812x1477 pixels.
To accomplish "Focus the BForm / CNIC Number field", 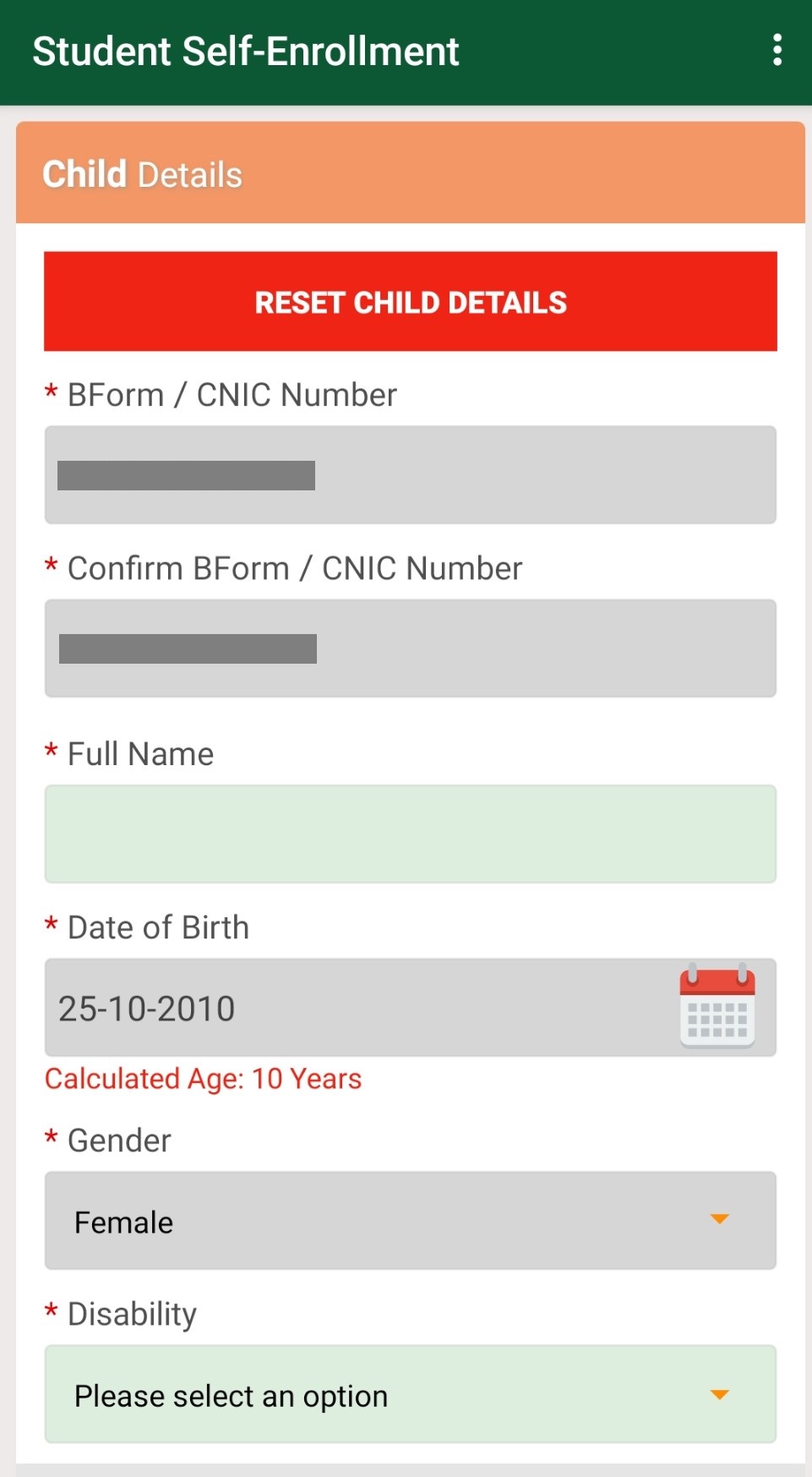I will pos(411,475).
